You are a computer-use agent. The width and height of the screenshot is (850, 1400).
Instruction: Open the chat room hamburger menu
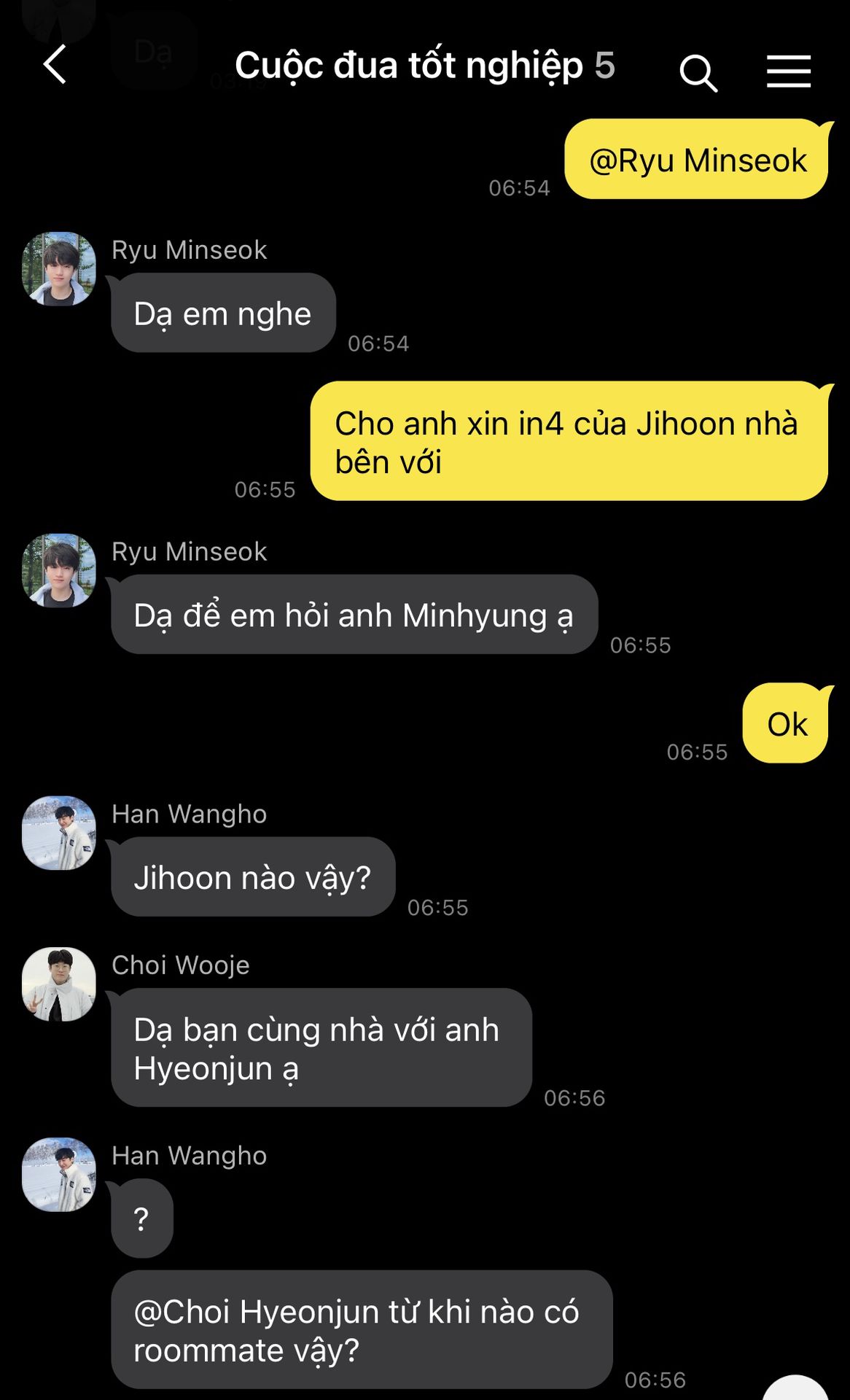click(788, 71)
